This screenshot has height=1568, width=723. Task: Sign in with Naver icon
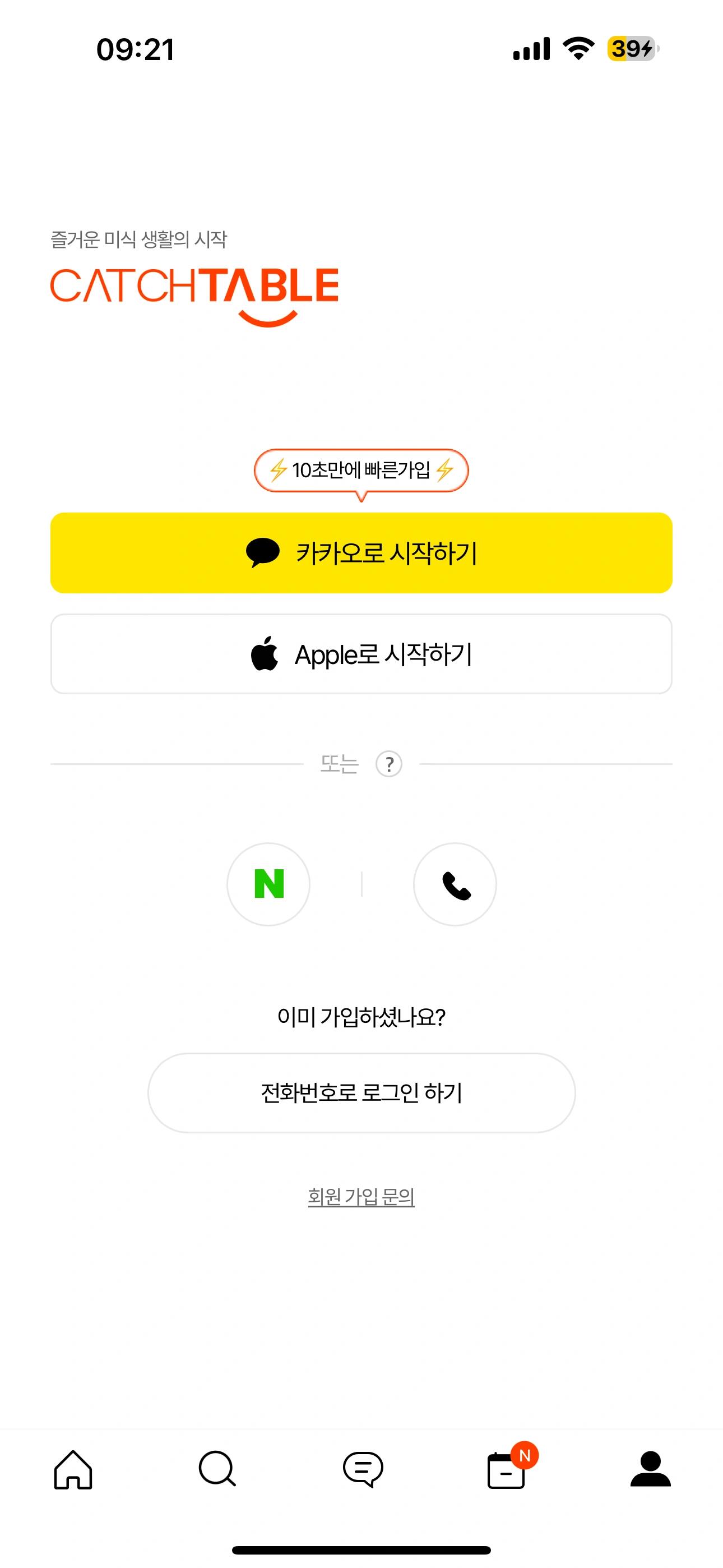pos(268,884)
